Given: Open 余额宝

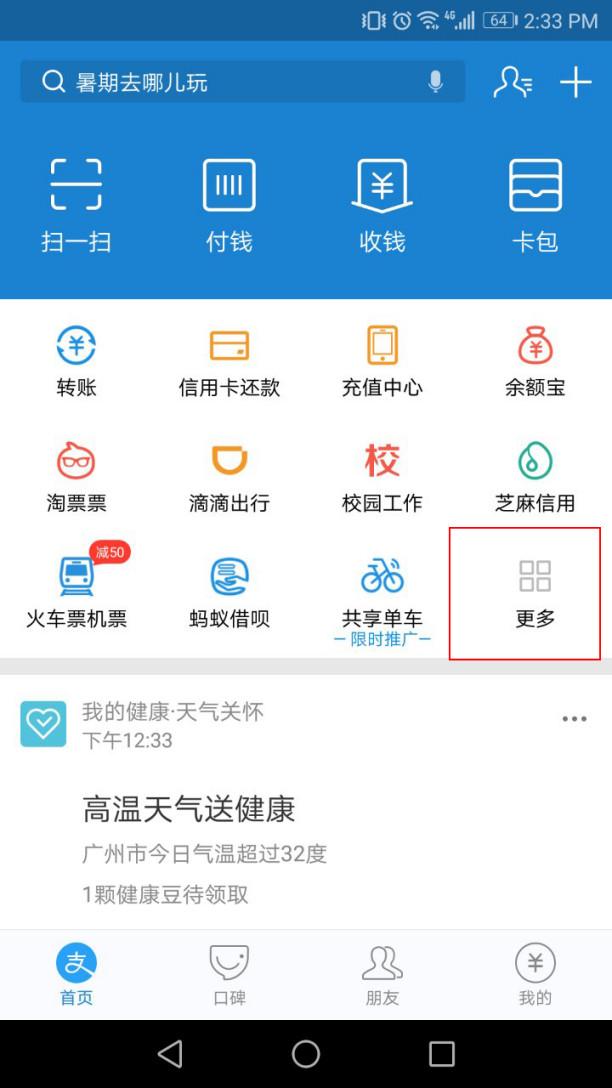Looking at the screenshot, I should pos(535,362).
